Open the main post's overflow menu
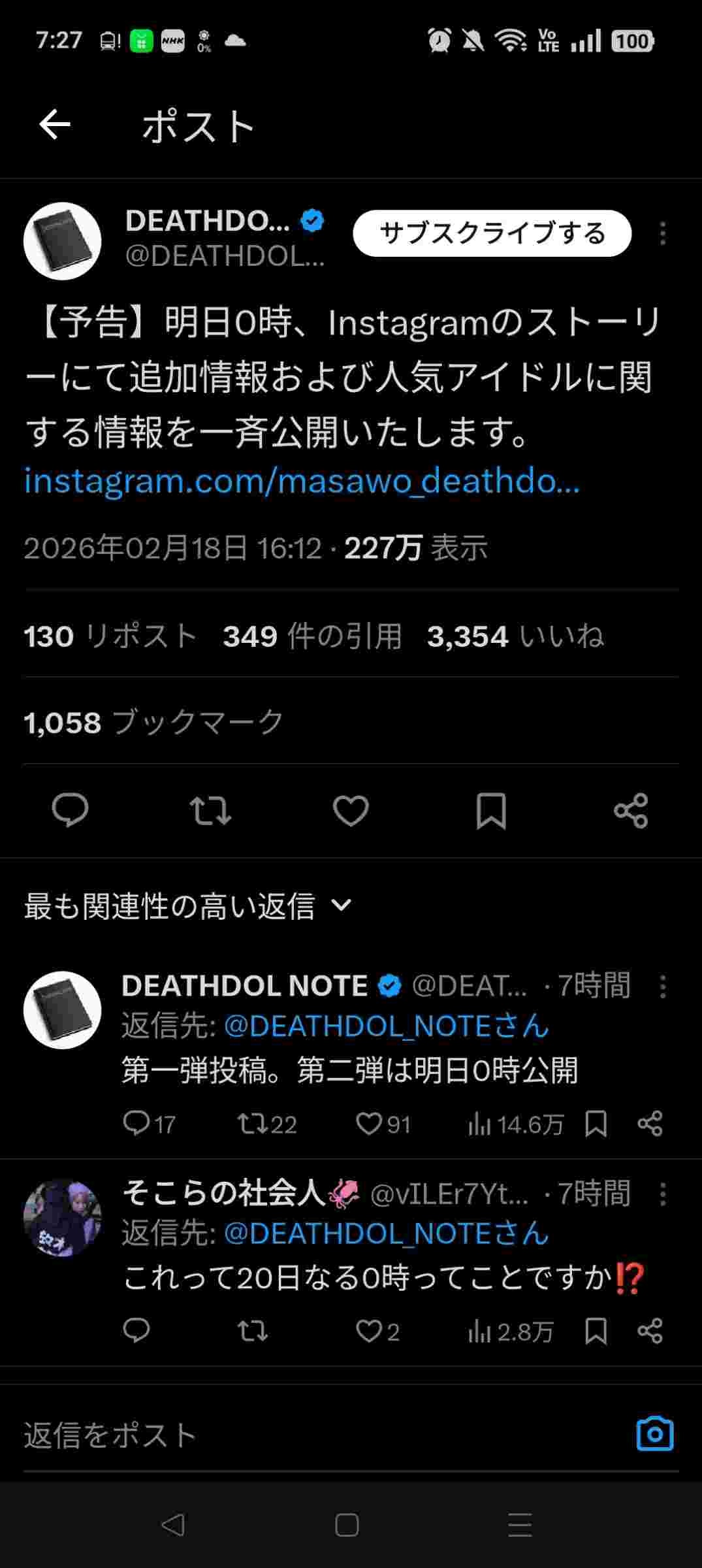The height and width of the screenshot is (1568, 702). pos(662,233)
